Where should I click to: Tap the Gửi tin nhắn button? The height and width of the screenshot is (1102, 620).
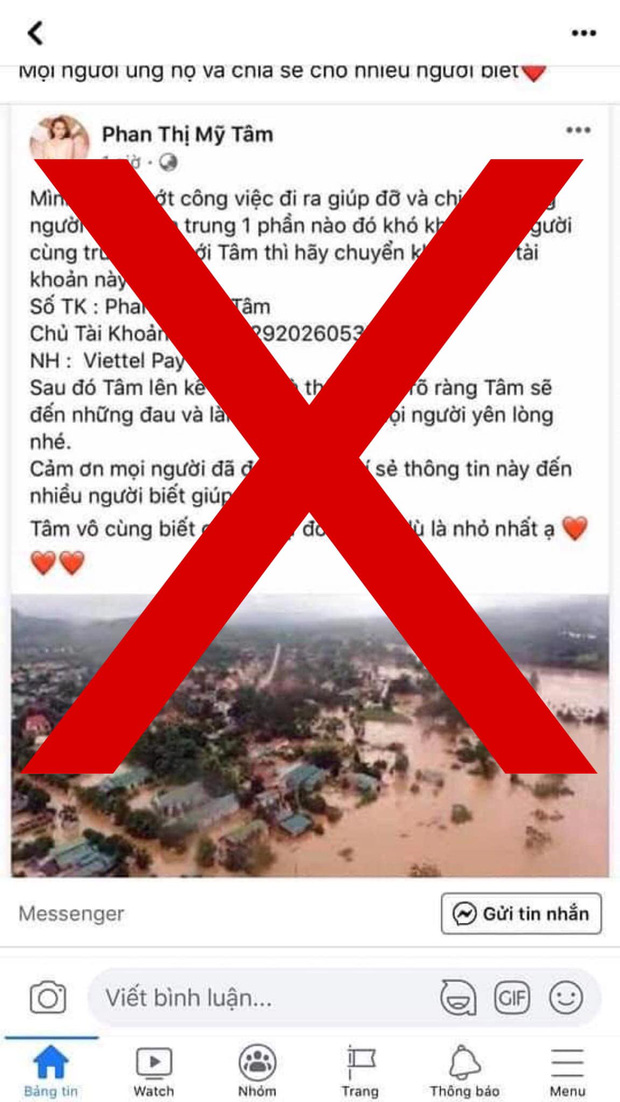pos(521,913)
